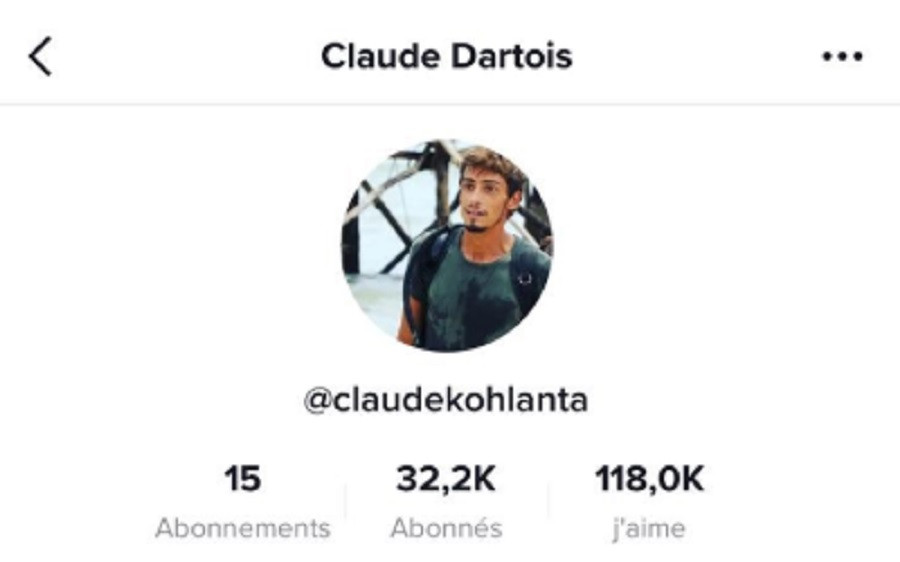
Task: Tap the 118,0K J'aime count
Action: tap(649, 500)
